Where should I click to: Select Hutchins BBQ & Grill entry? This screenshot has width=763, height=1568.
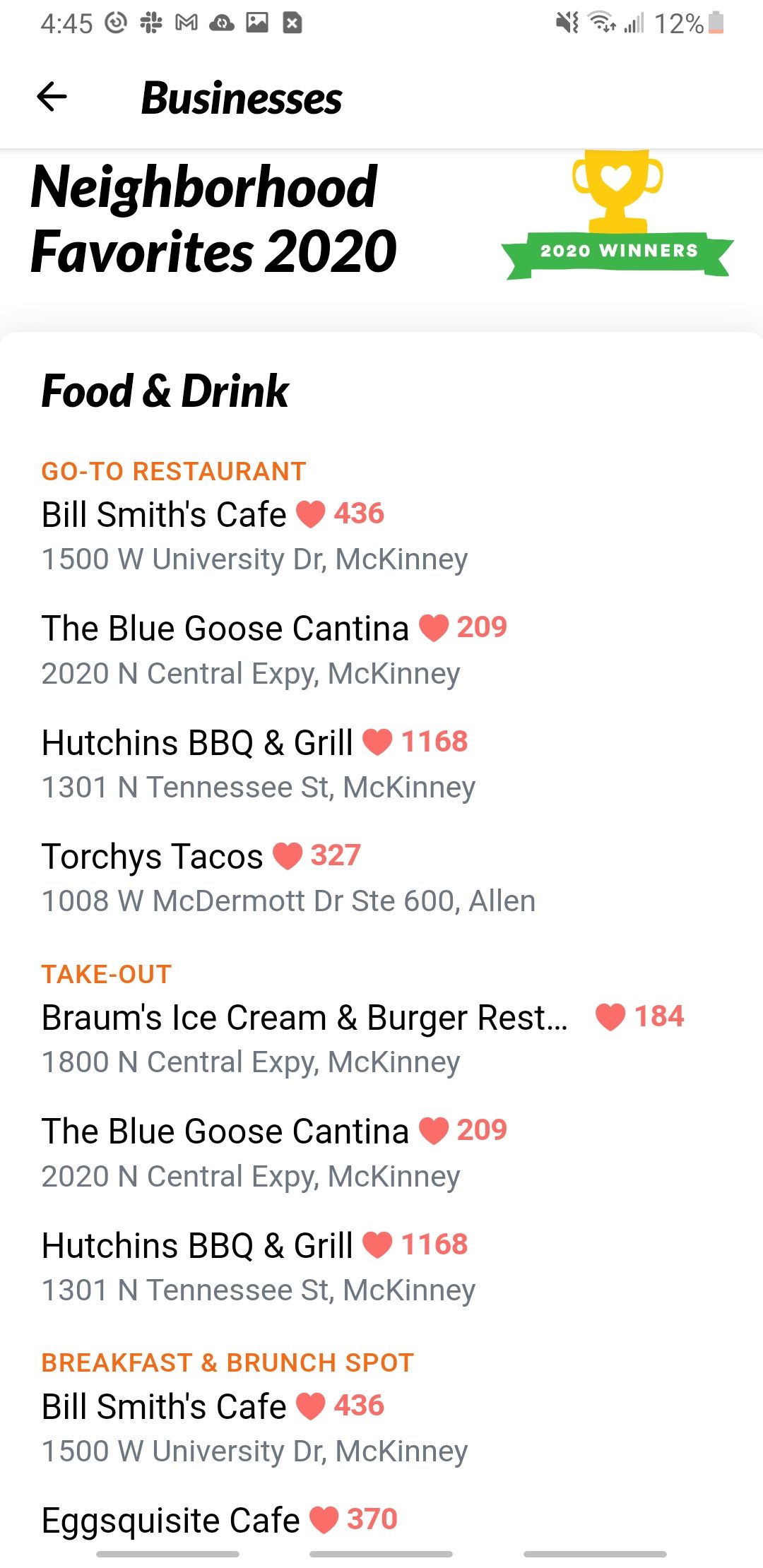(196, 742)
